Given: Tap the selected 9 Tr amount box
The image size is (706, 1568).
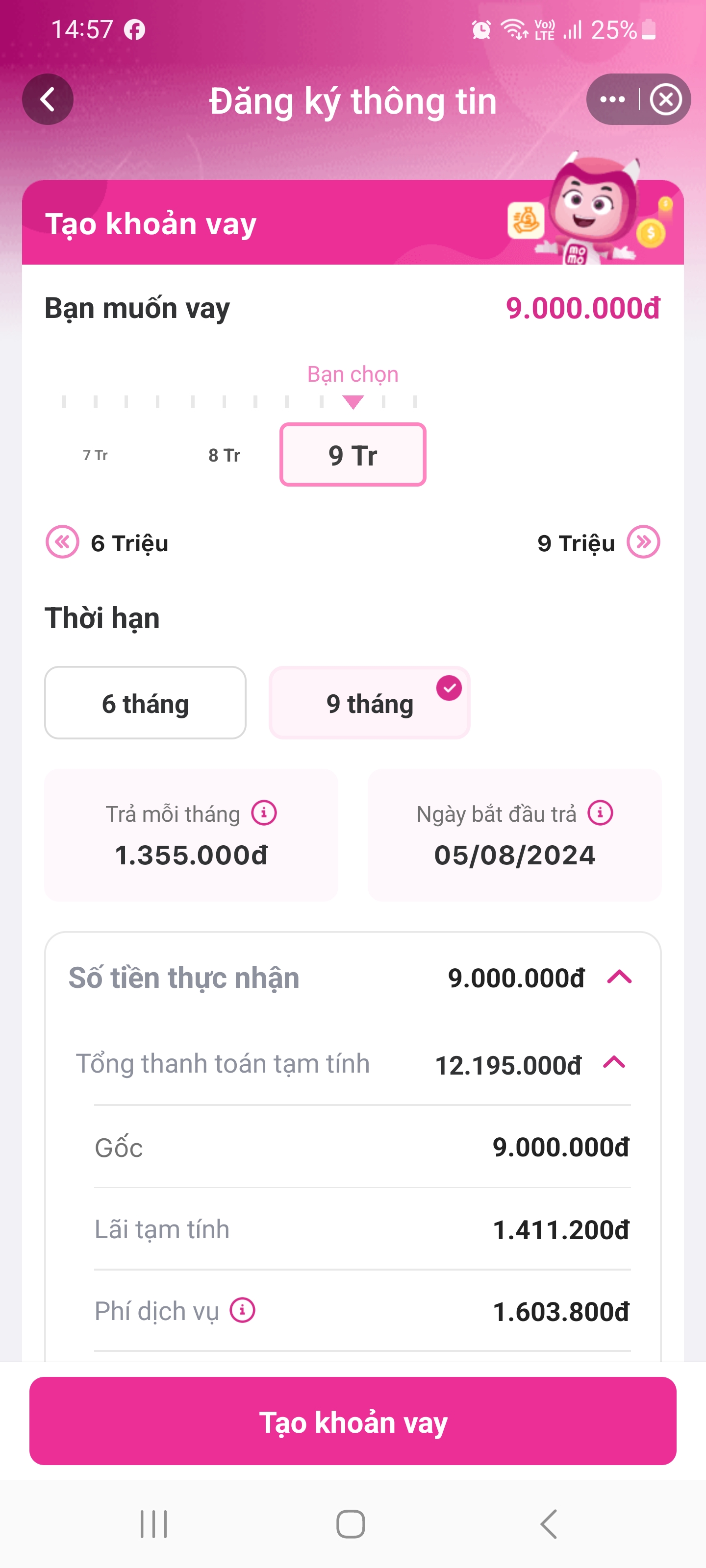Looking at the screenshot, I should pos(352,454).
